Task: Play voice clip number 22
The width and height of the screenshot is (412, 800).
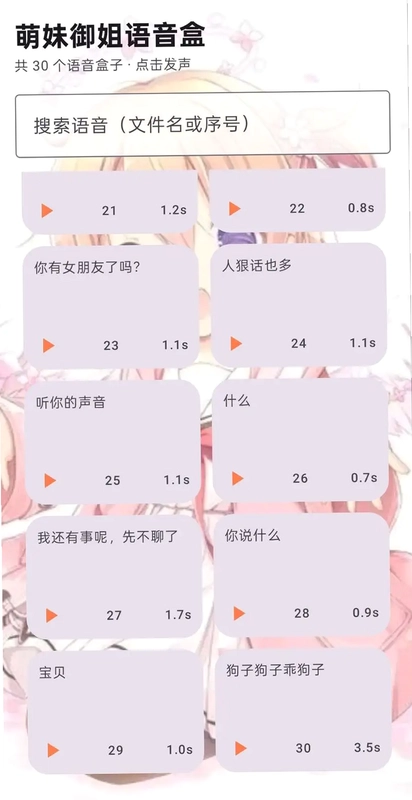Action: [235, 208]
